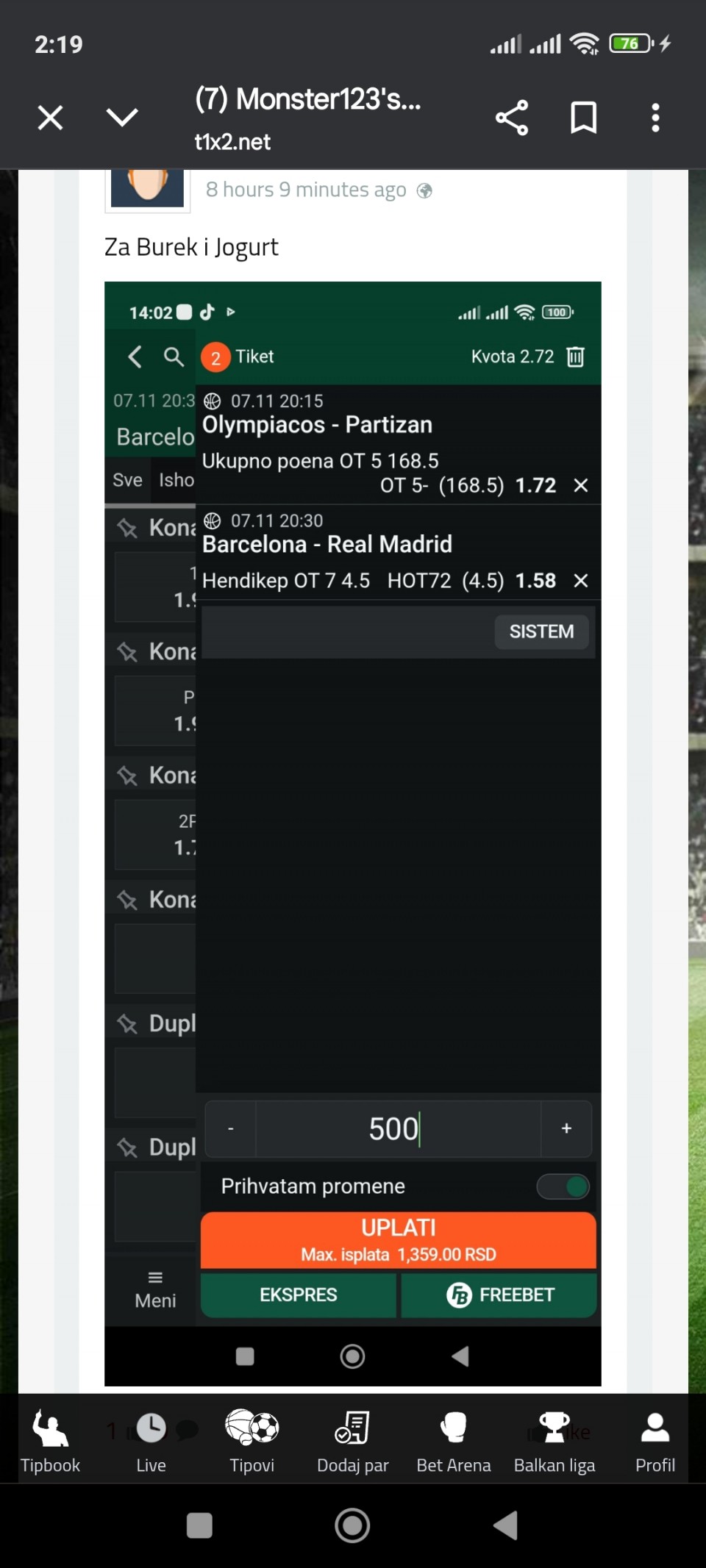
Task: Close the t1x2.net browser tab
Action: click(50, 118)
